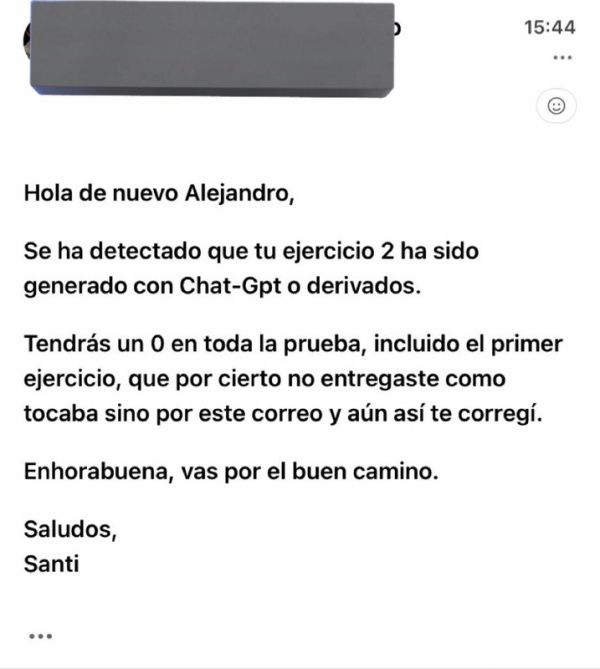
Task: Open the message options three-dot menu
Action: (561, 57)
